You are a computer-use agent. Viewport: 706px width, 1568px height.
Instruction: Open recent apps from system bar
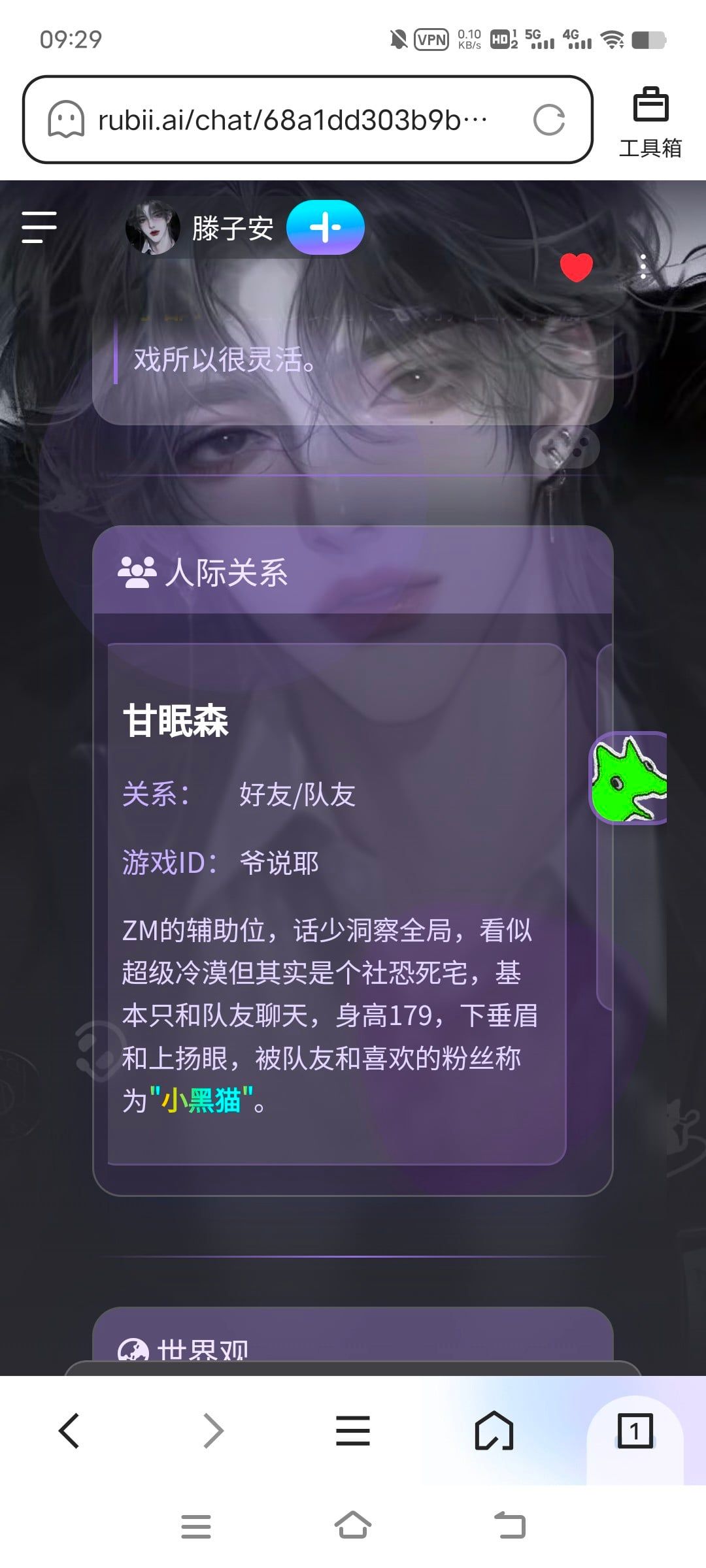coord(195,1526)
